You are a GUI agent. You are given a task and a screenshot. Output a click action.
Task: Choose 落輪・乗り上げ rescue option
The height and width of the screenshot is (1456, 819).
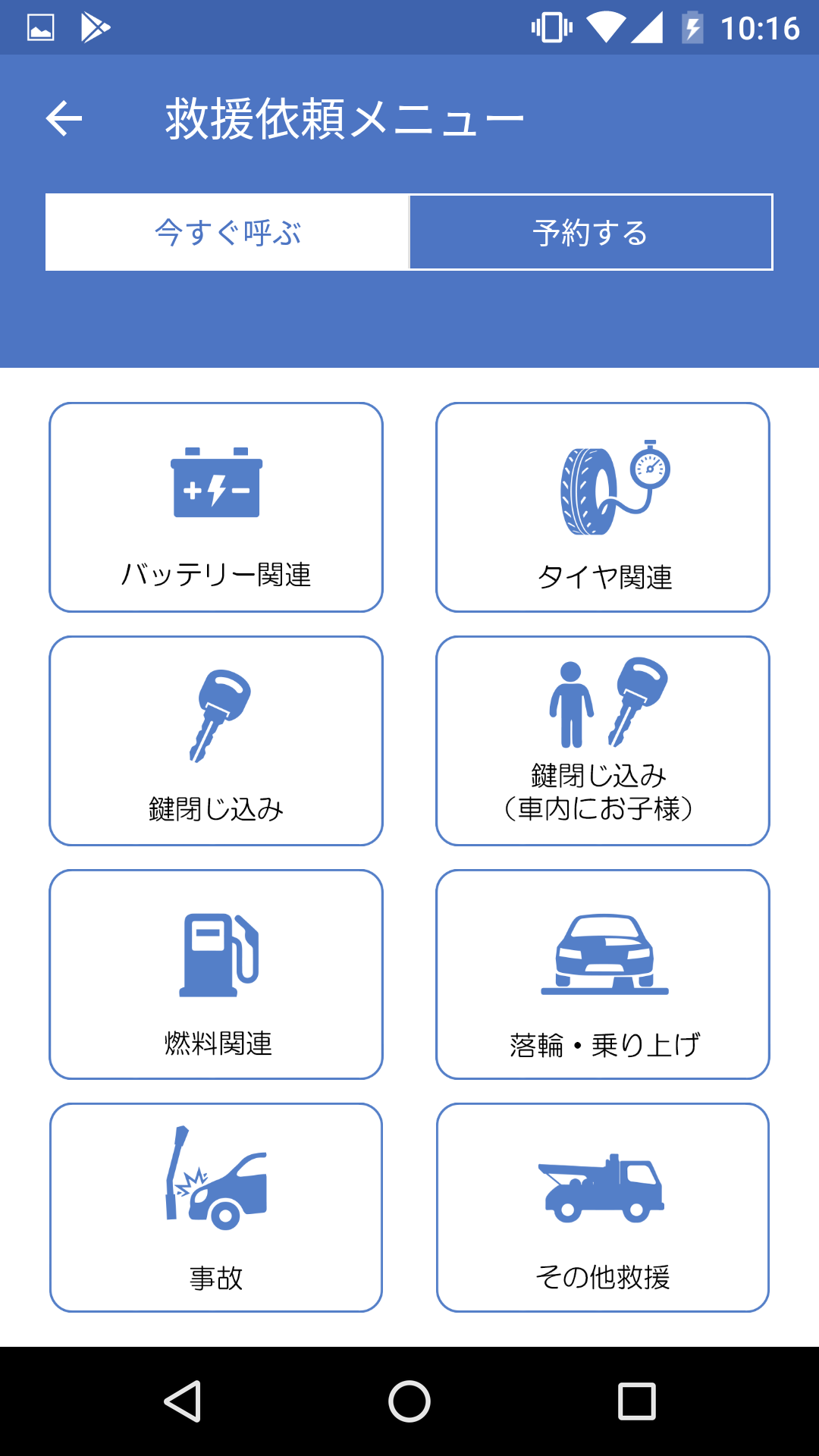pos(603,974)
